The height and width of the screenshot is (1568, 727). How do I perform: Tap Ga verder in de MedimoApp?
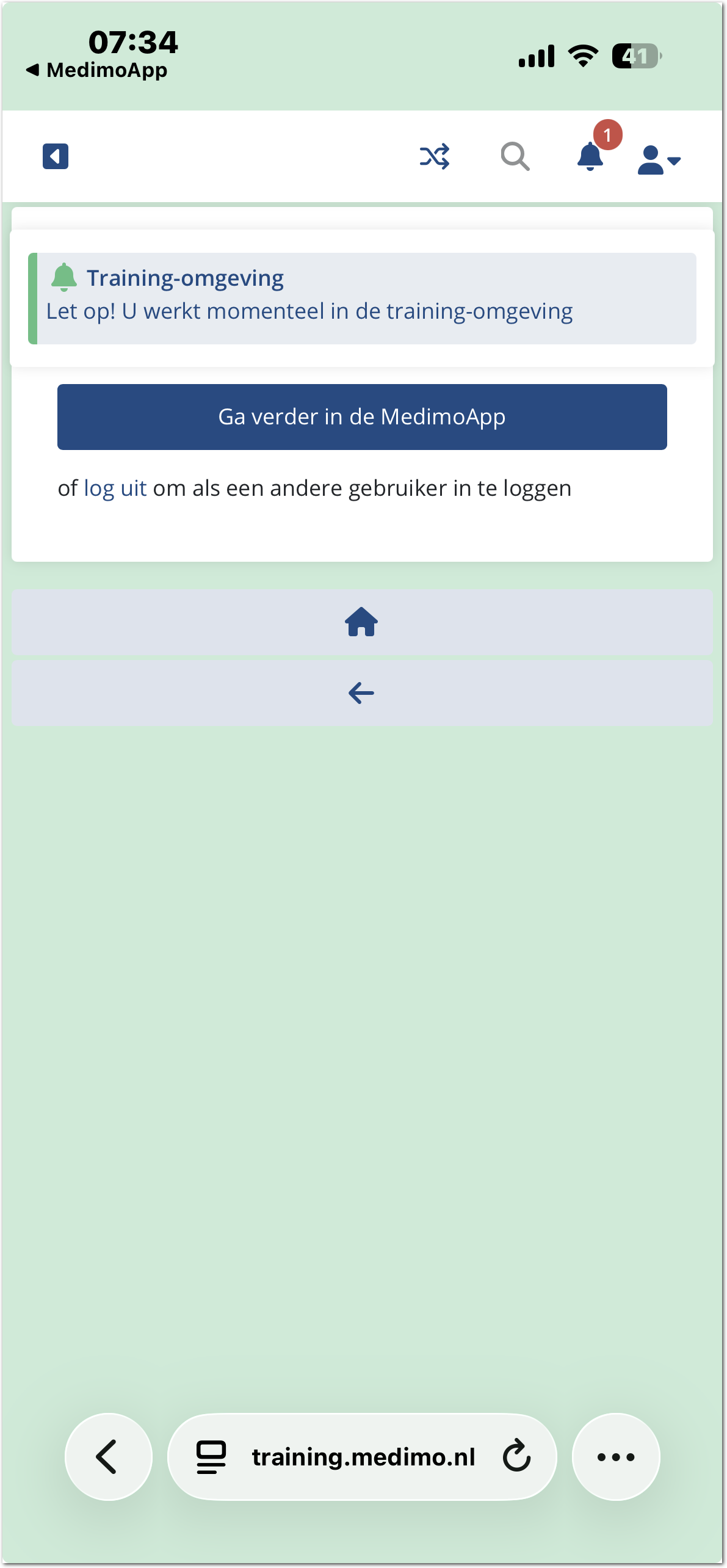(x=362, y=417)
